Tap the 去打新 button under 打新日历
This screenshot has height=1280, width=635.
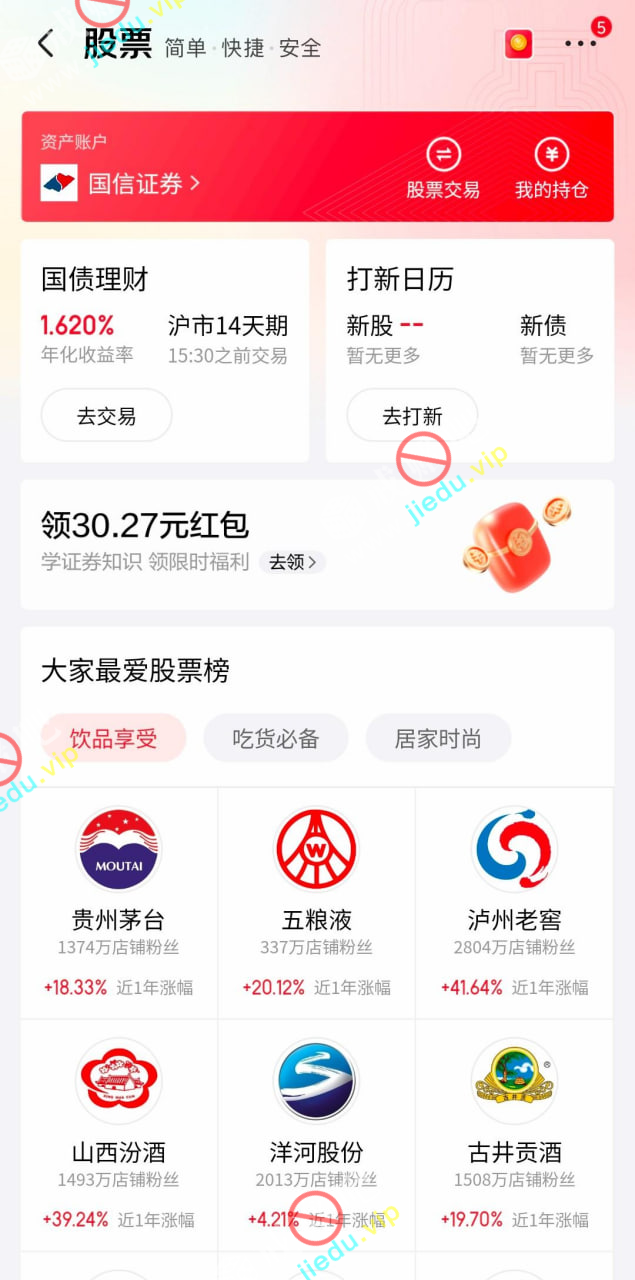click(412, 415)
